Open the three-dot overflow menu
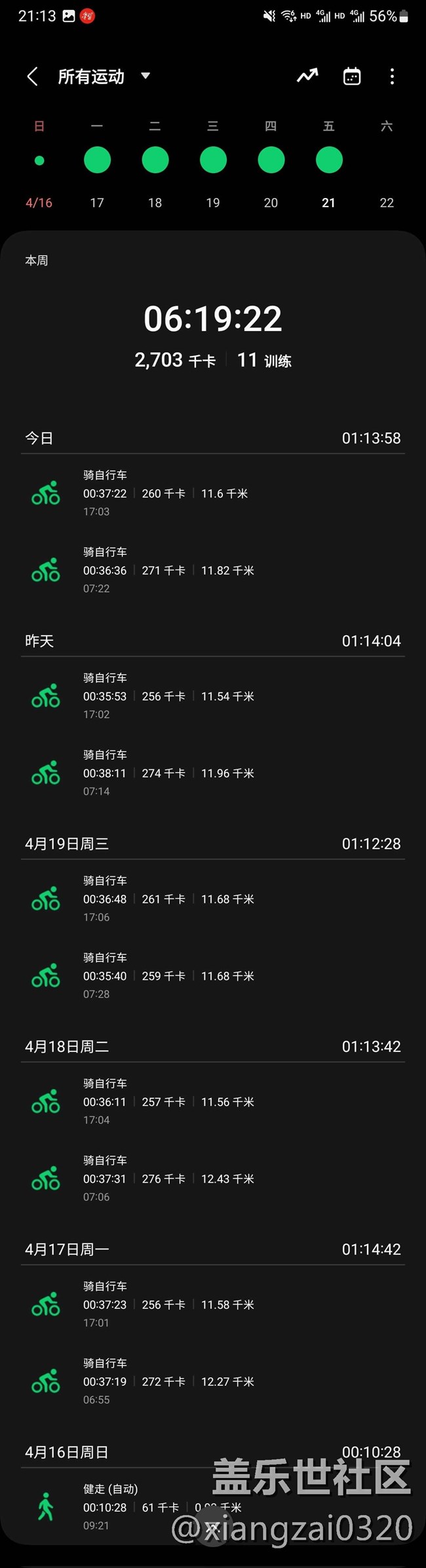The image size is (426, 1568). pos(392,77)
